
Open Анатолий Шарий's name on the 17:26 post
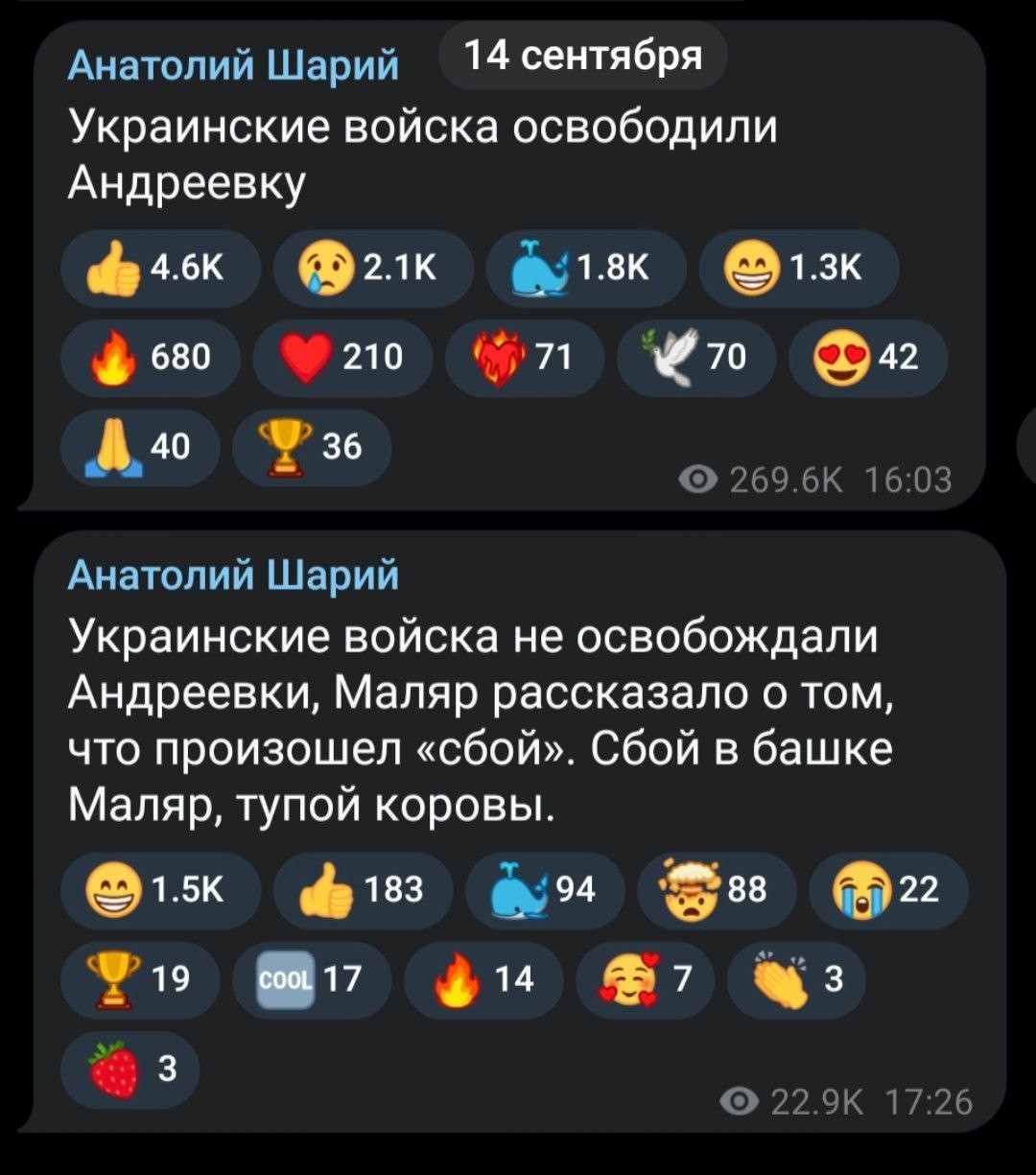coord(235,576)
